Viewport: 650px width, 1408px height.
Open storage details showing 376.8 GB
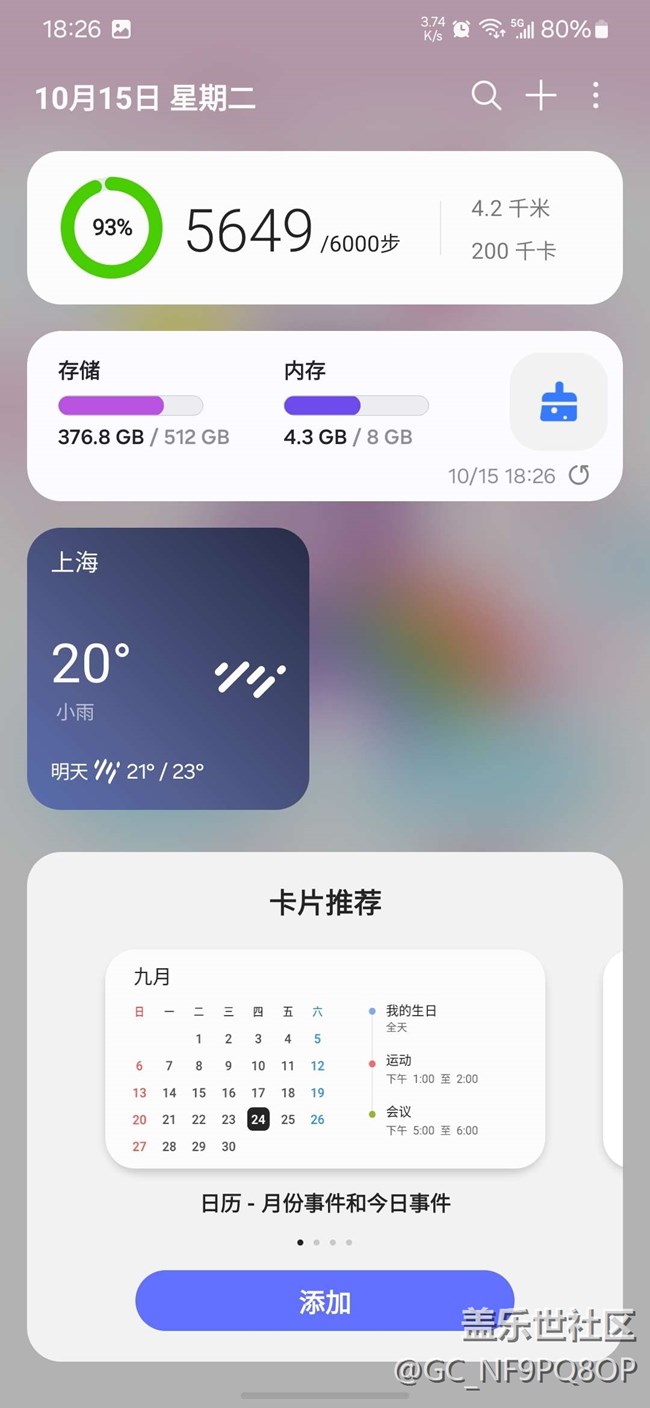pos(144,404)
